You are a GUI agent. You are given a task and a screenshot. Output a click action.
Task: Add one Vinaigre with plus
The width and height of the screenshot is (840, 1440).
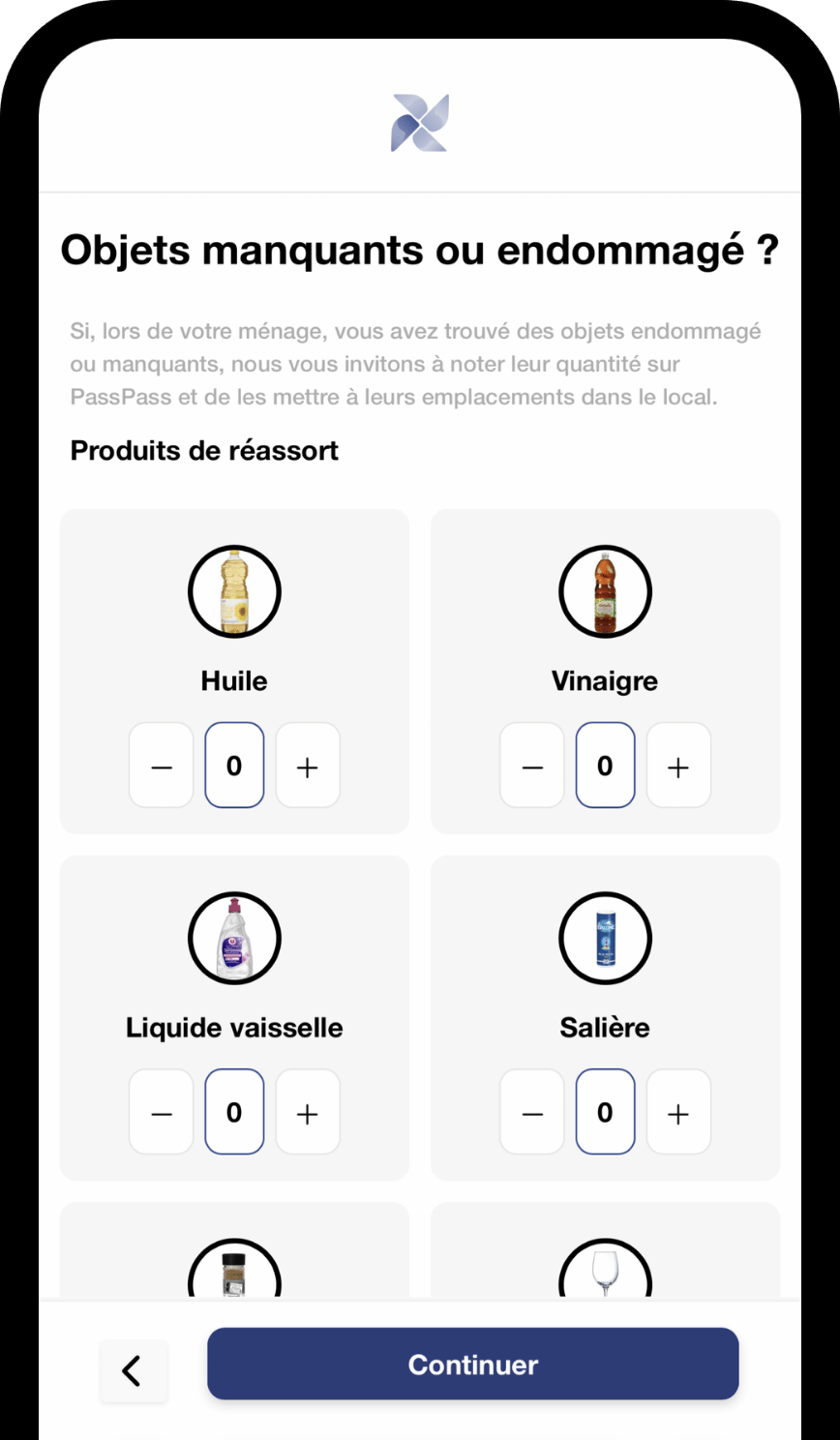click(x=678, y=765)
